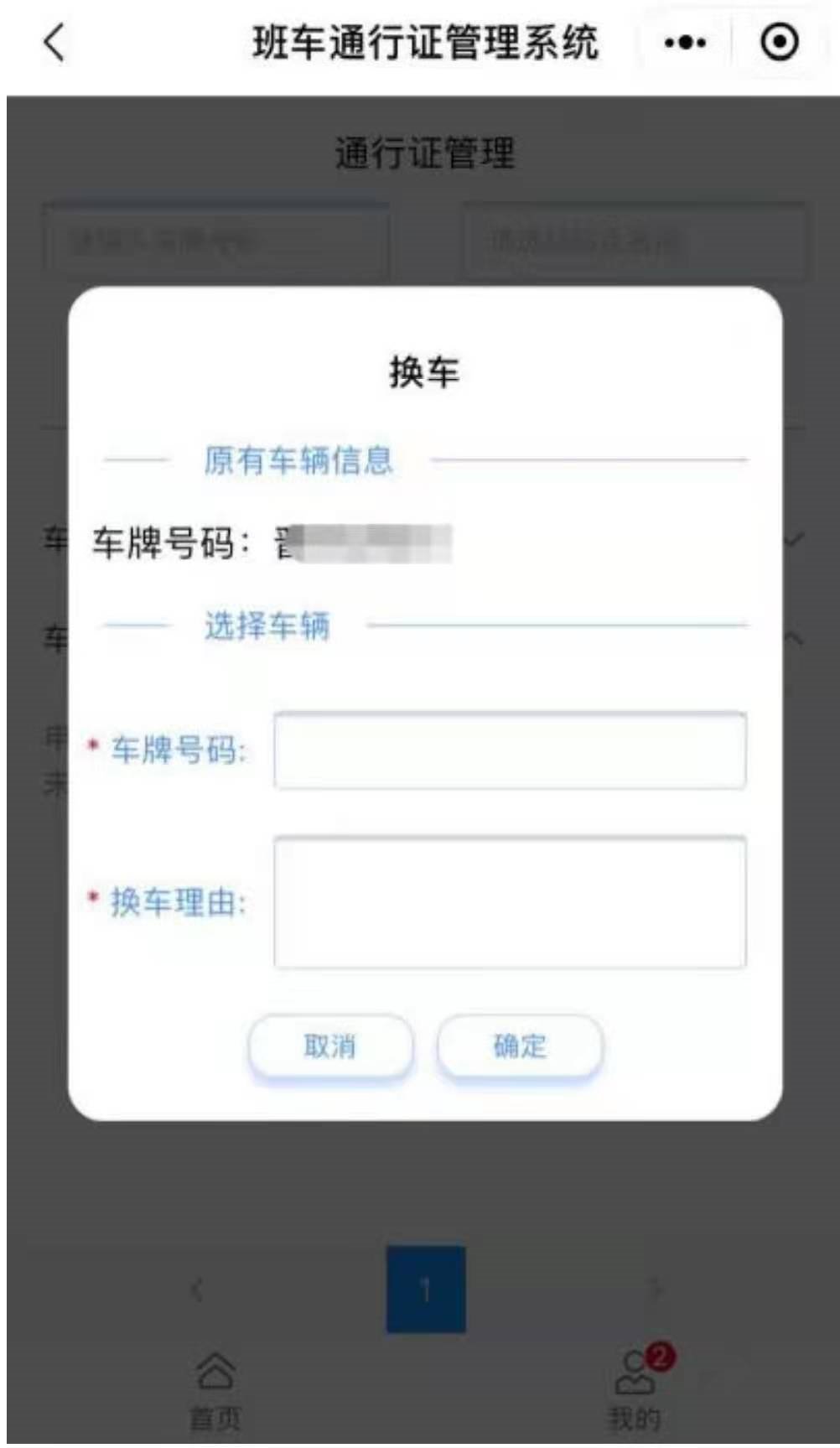The width and height of the screenshot is (840, 1448).
Task: Confirm vehicle change with 确定
Action: [x=520, y=1046]
